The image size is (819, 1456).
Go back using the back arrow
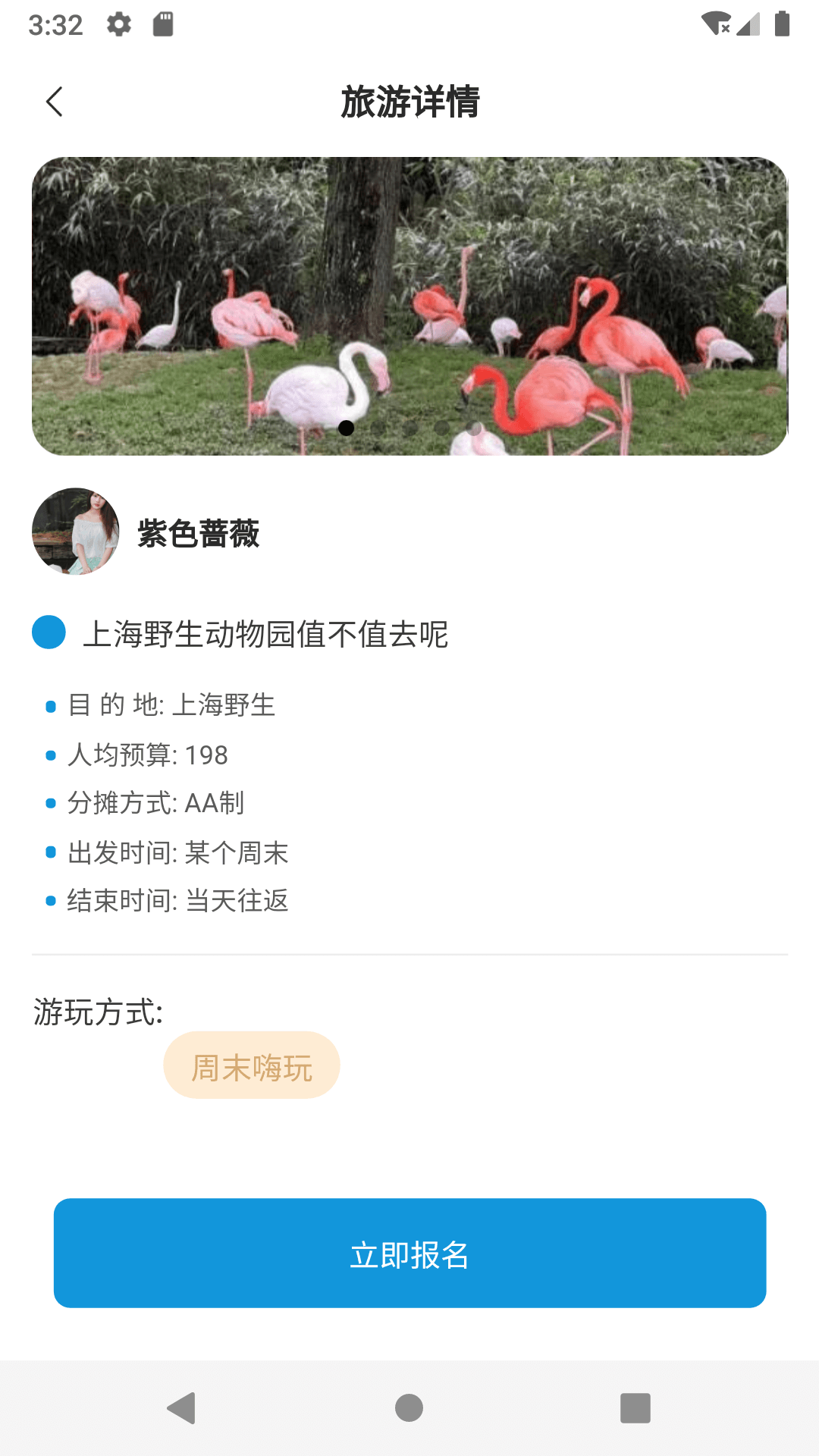(54, 99)
